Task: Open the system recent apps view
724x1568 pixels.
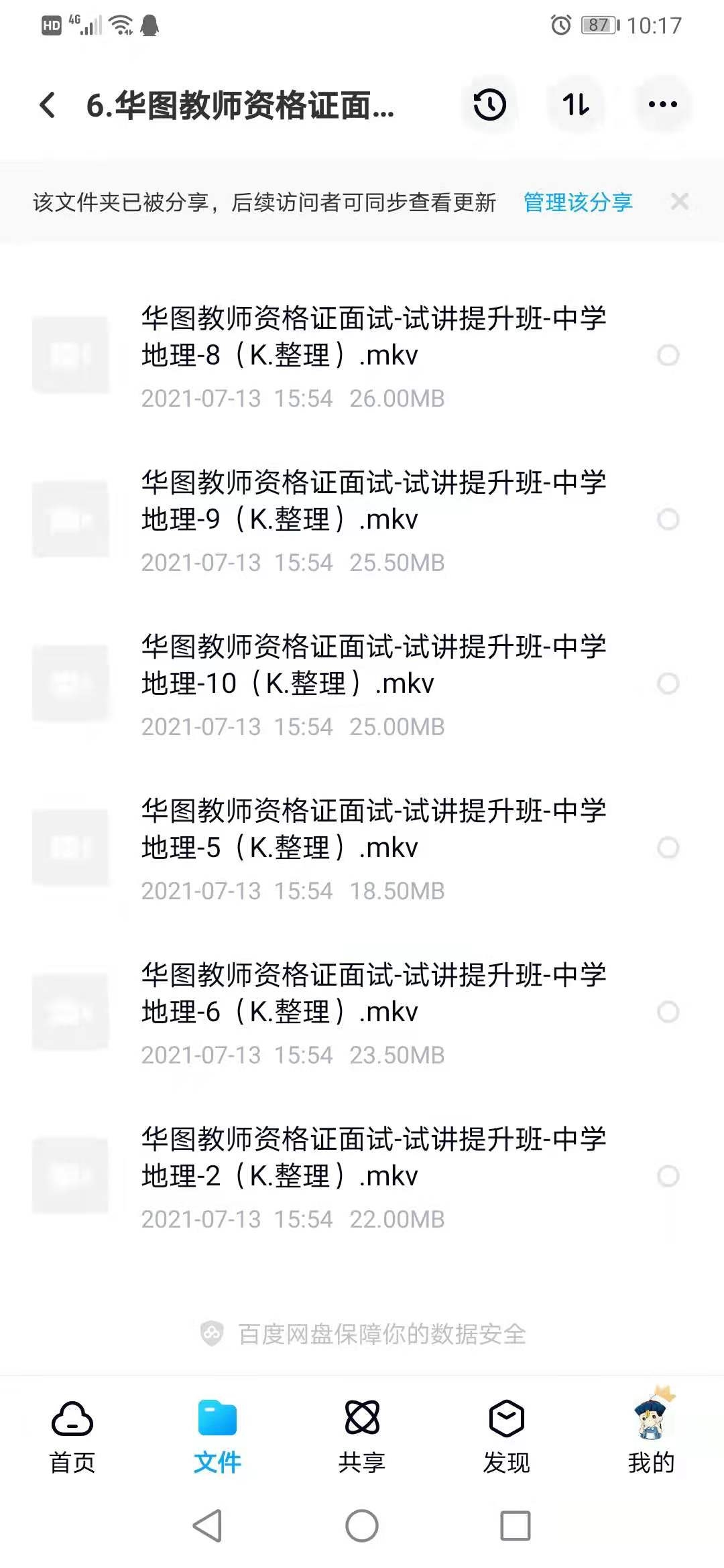Action: 516,1526
